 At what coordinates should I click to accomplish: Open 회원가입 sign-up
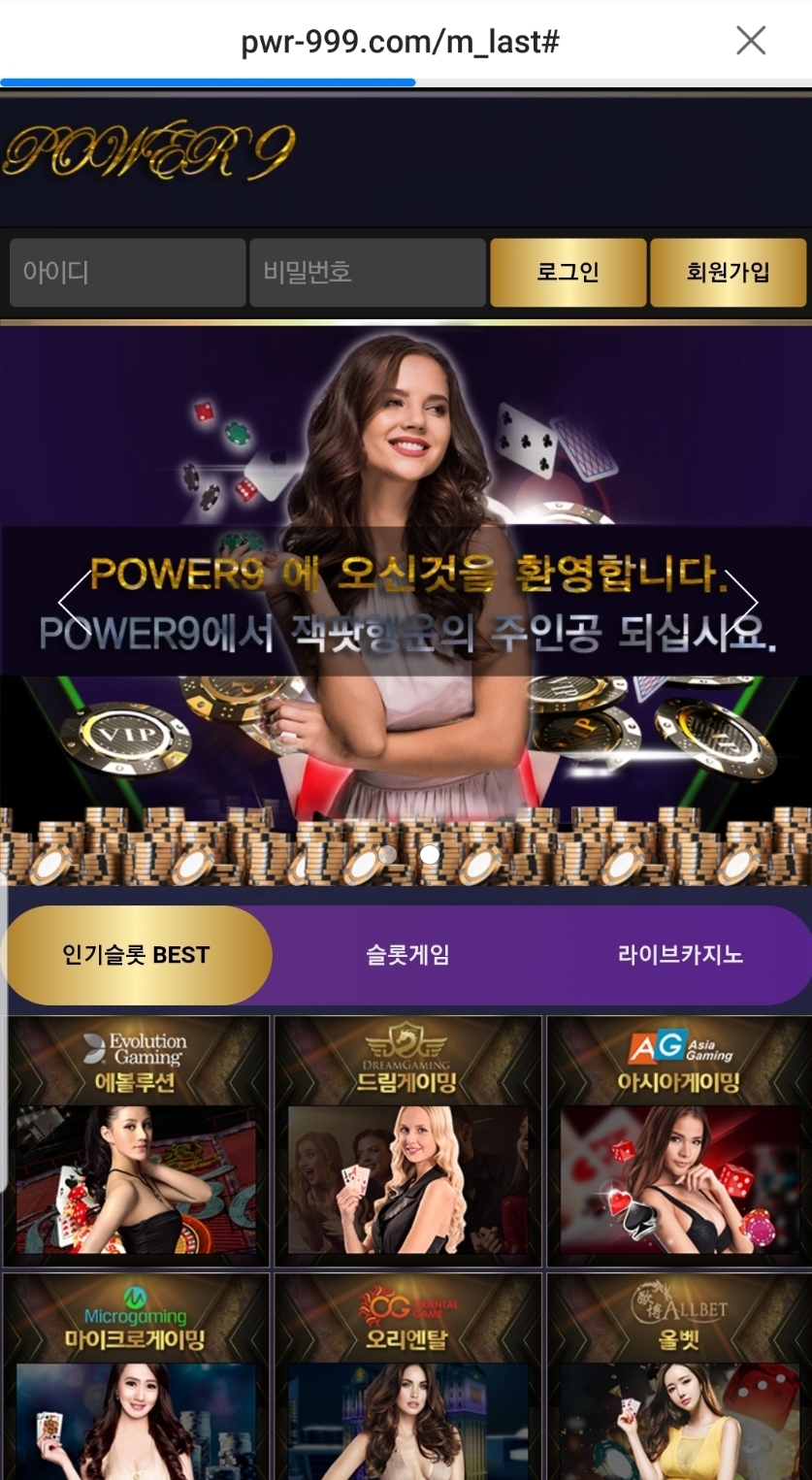[728, 273]
